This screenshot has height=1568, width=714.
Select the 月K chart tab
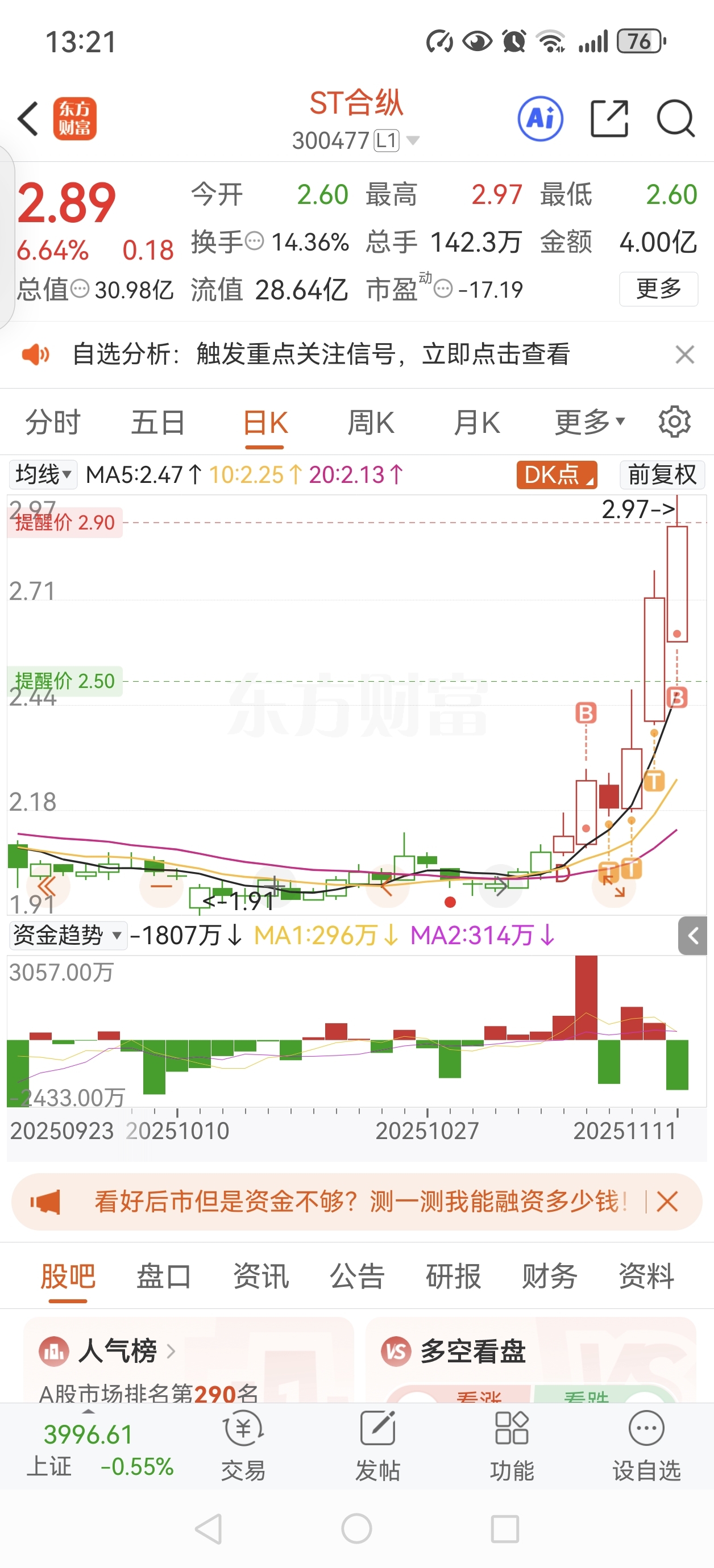point(476,423)
